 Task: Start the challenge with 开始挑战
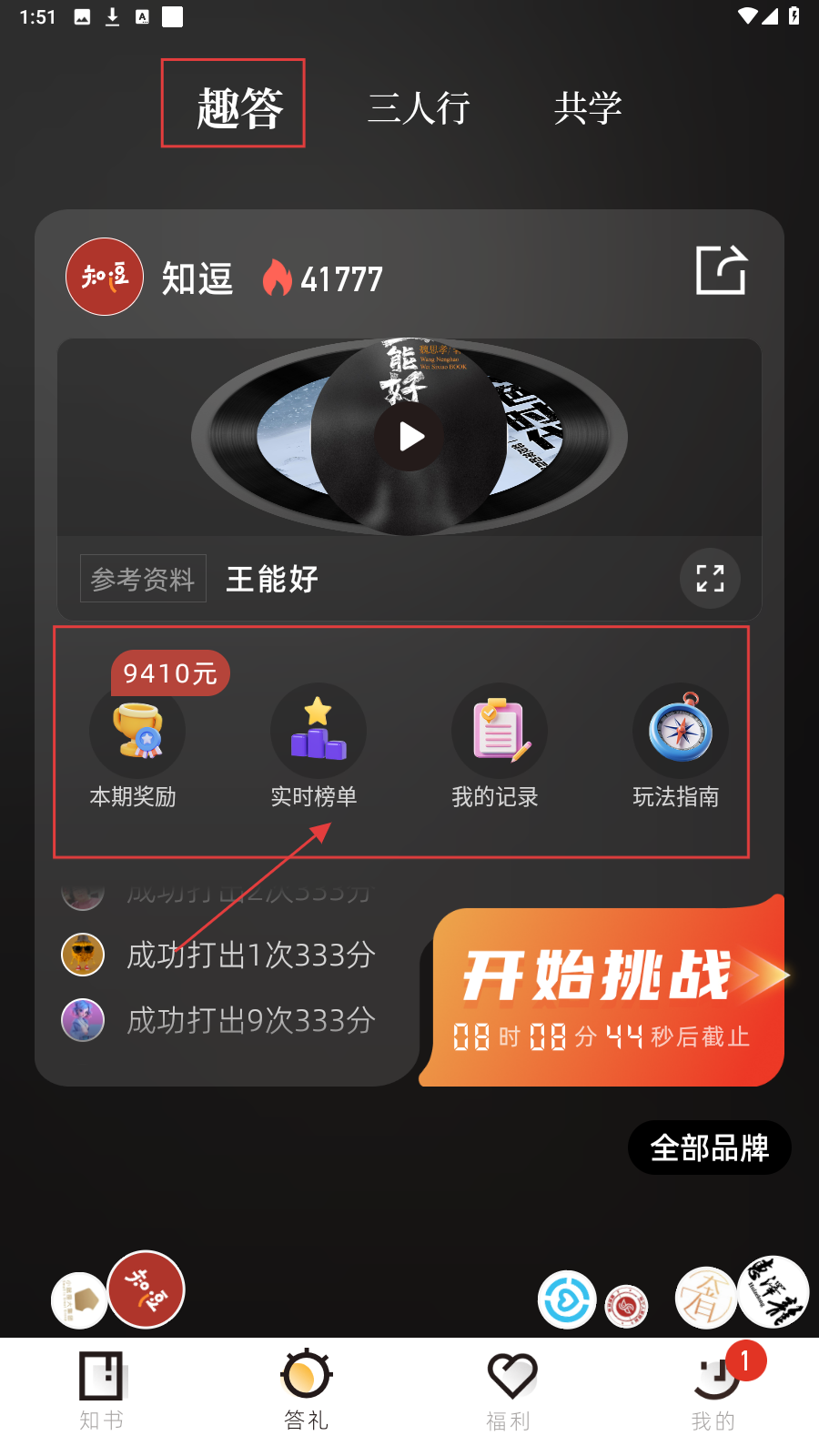click(x=602, y=994)
